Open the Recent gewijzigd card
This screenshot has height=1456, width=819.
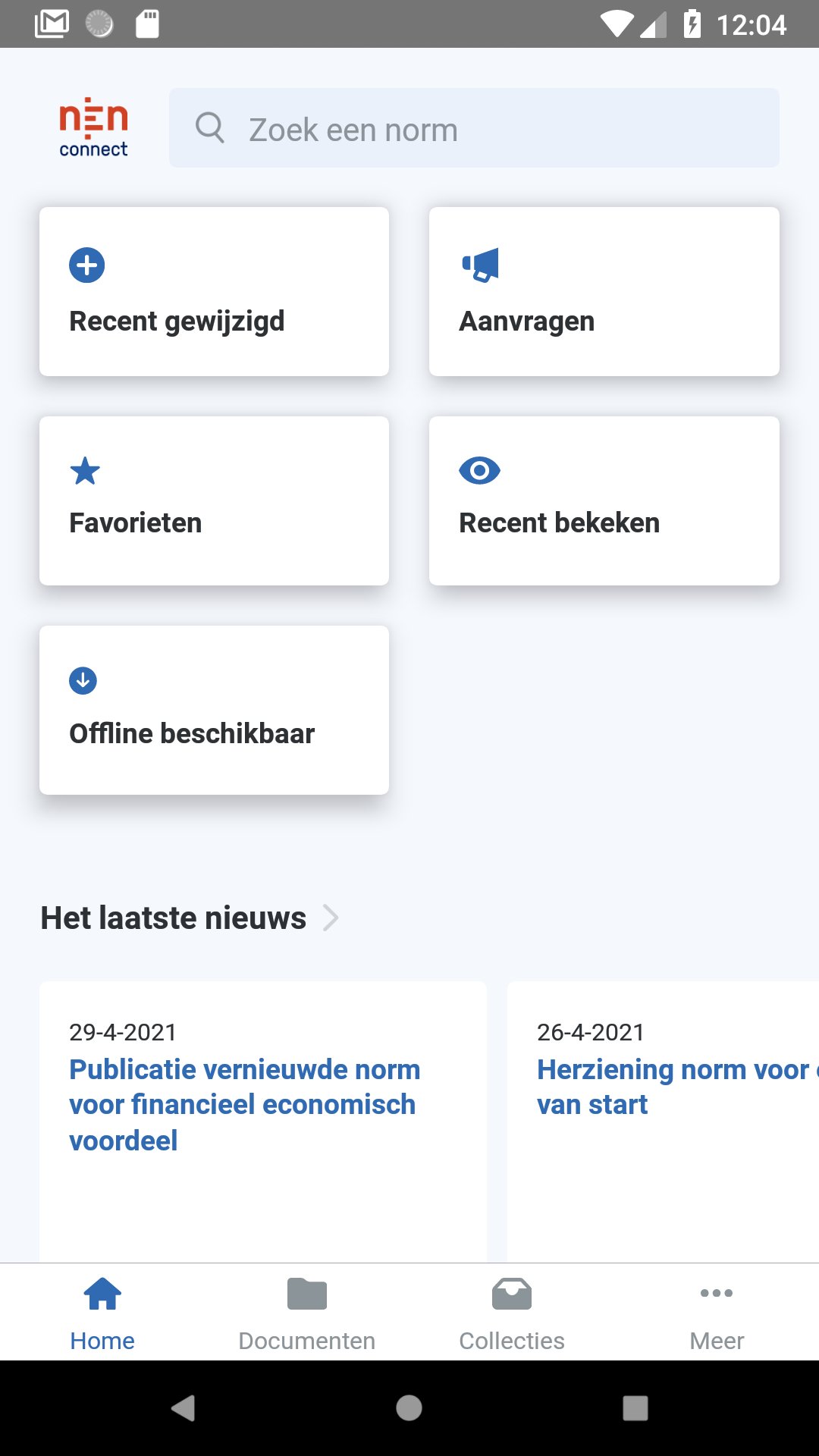[215, 291]
